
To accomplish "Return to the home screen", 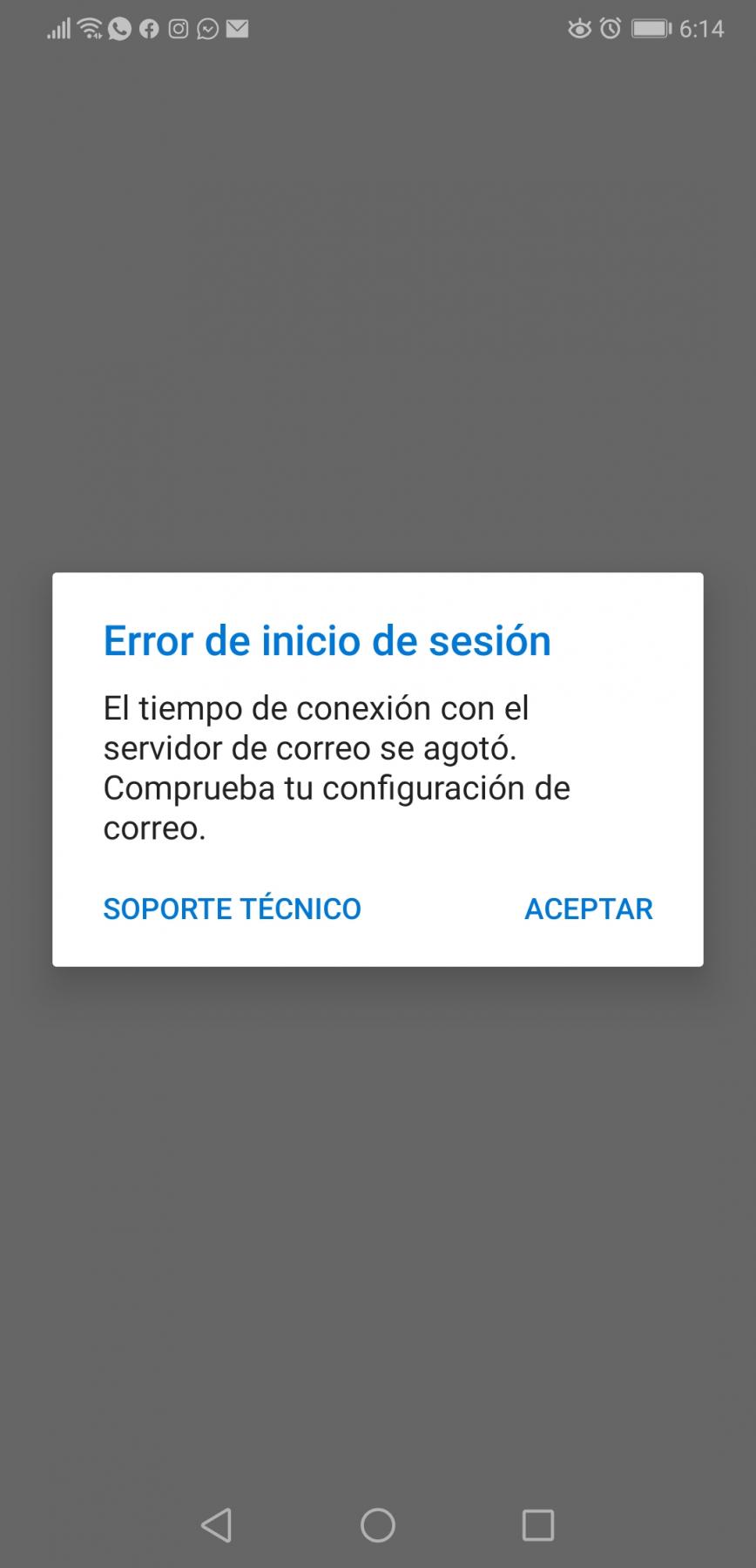I will click(x=378, y=1524).
